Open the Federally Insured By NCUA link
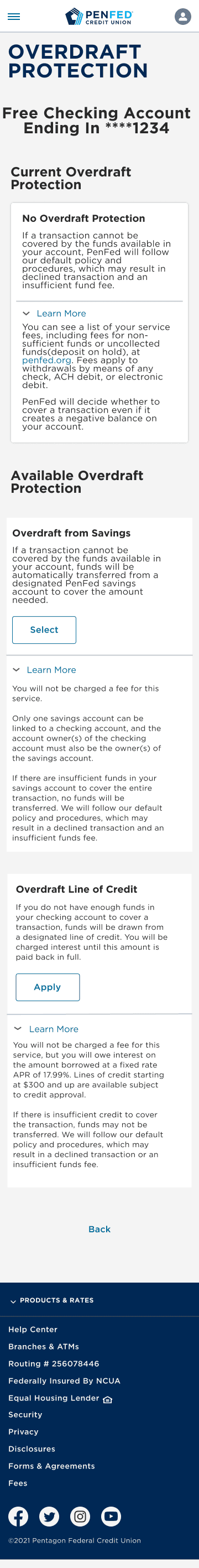The height and width of the screenshot is (1568, 199). tap(65, 1381)
